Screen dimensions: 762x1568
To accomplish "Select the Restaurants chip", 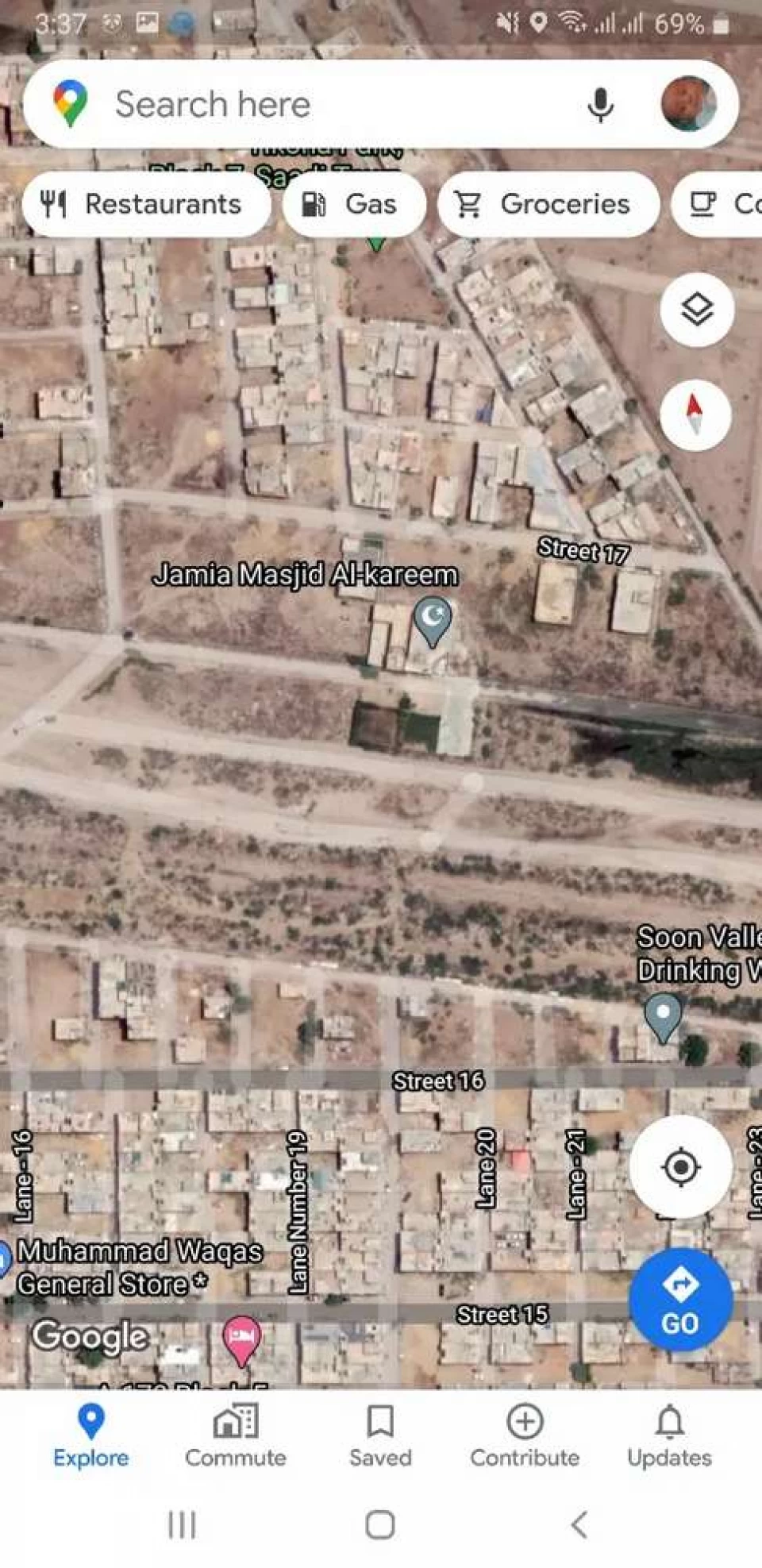I will pos(146,204).
